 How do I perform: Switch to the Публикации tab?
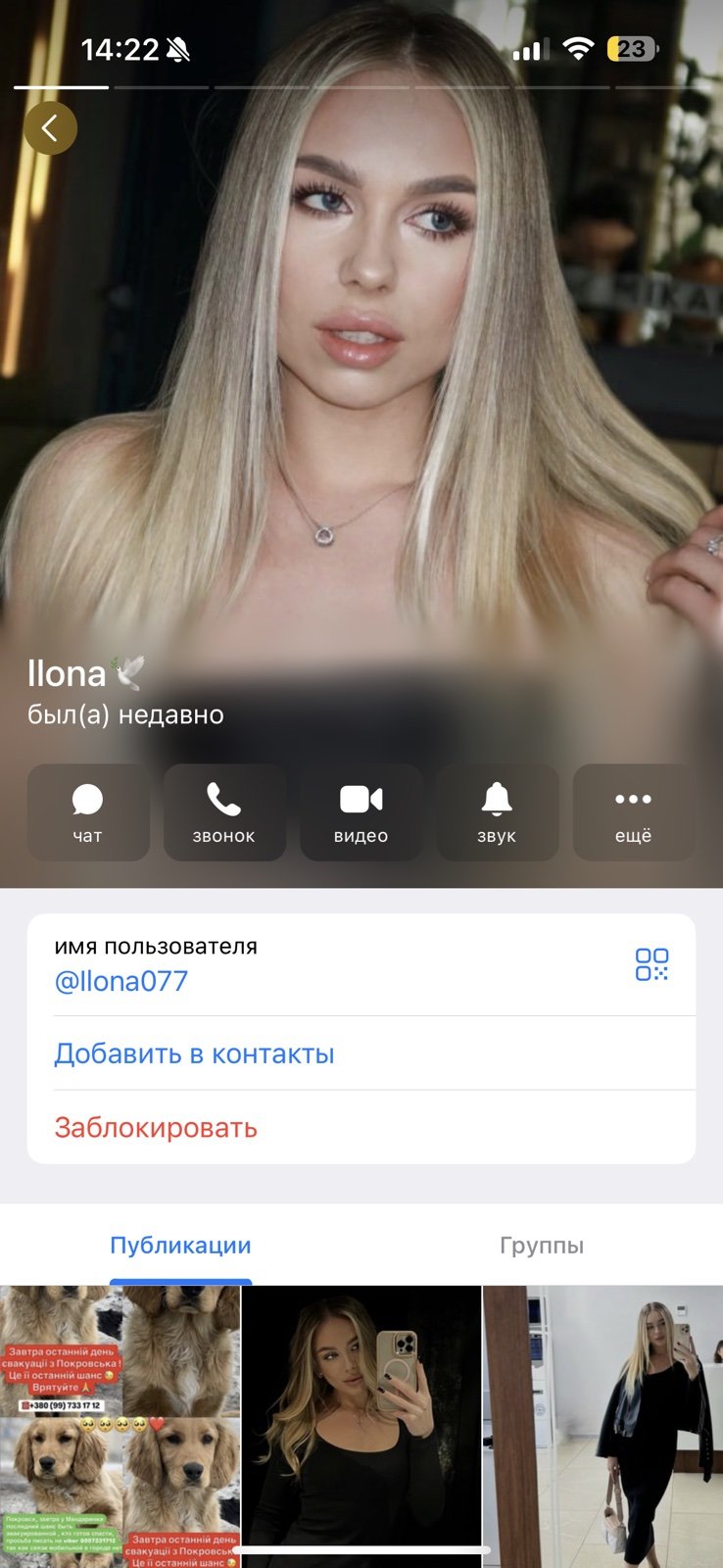click(x=180, y=1246)
